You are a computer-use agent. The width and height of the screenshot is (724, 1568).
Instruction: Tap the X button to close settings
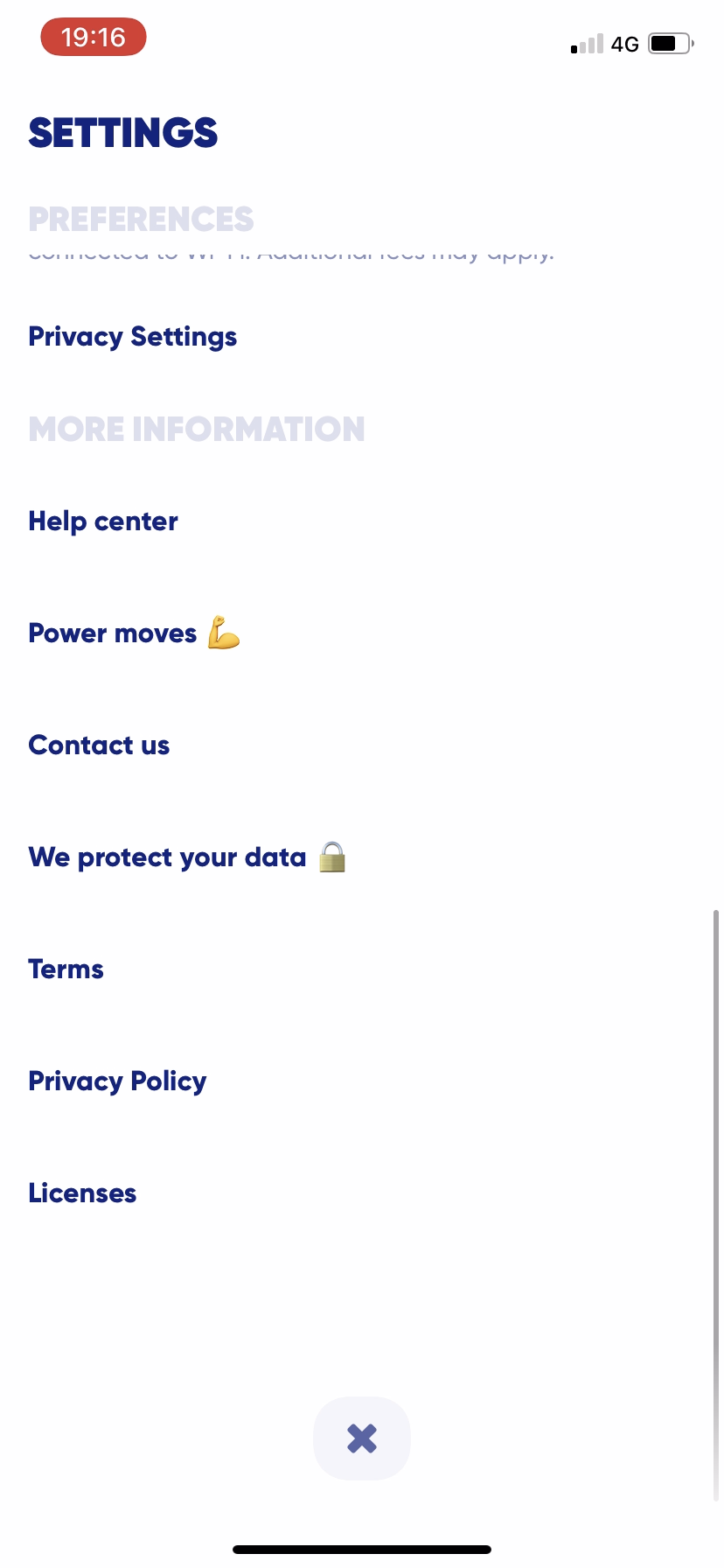[x=361, y=1438]
